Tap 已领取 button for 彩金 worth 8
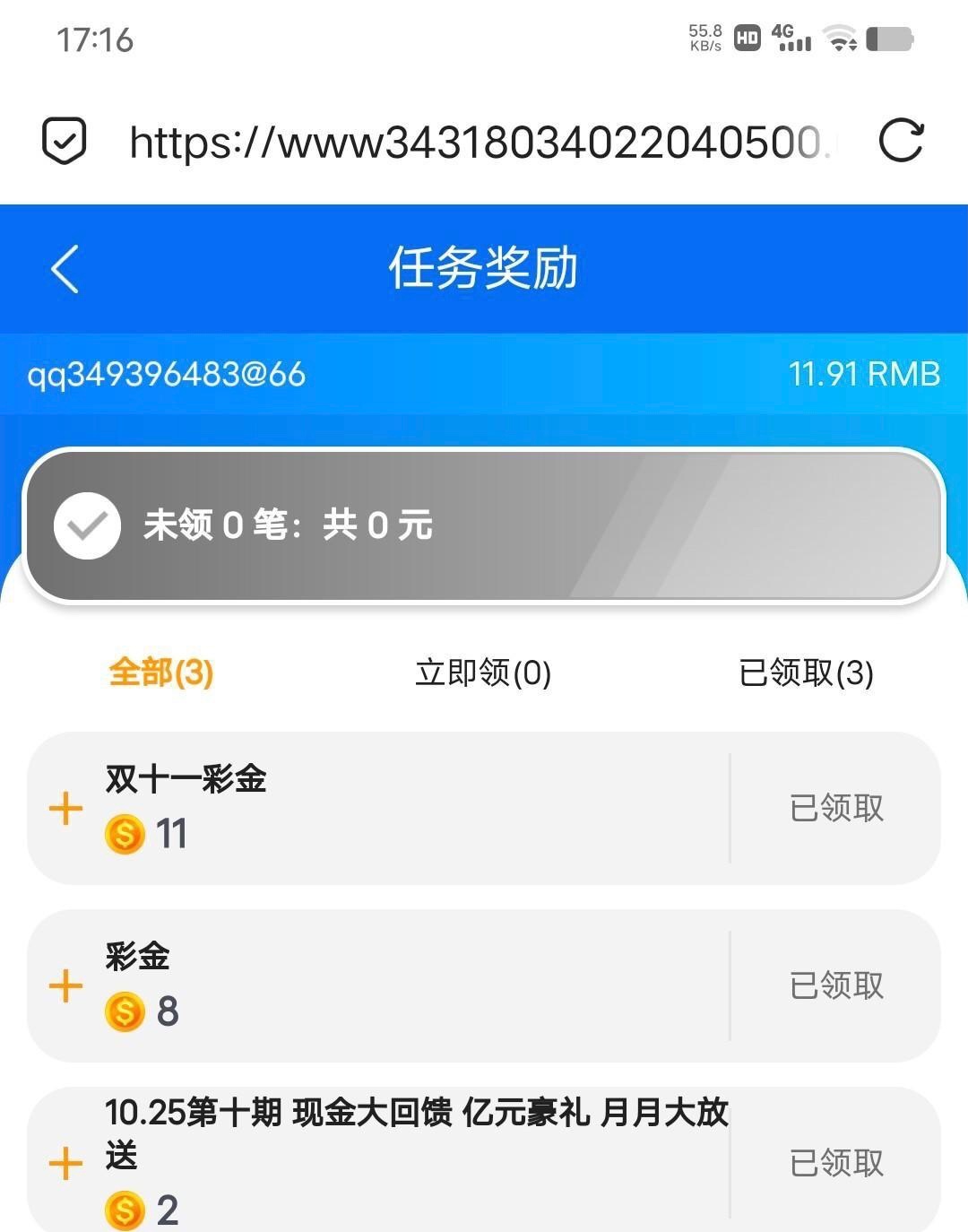Viewport: 968px width, 1232px height. tap(836, 986)
